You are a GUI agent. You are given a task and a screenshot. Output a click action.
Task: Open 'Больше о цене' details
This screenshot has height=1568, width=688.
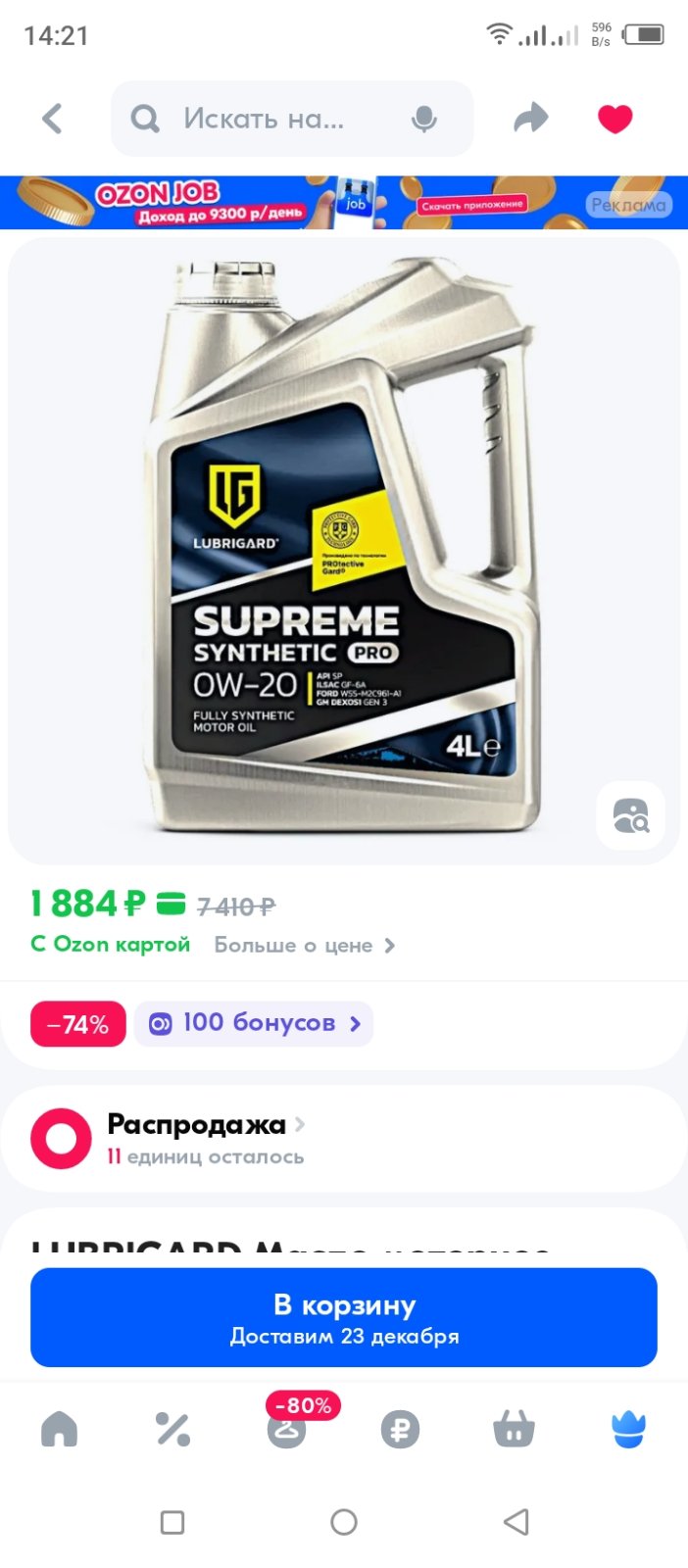click(x=305, y=945)
